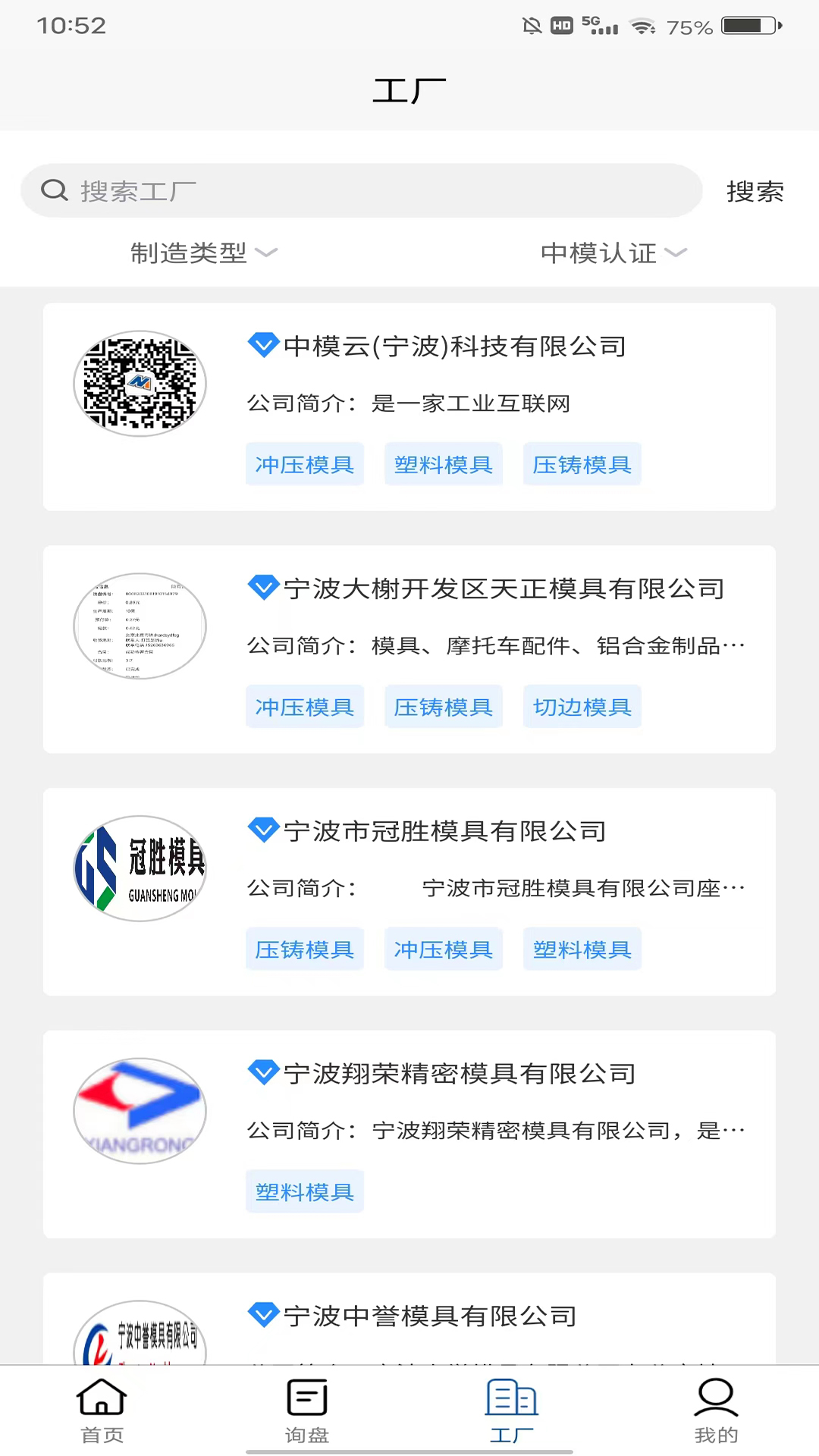The height and width of the screenshot is (1456, 819).
Task: Tap the 冠胜模具 company logo thumbnail
Action: coord(140,869)
